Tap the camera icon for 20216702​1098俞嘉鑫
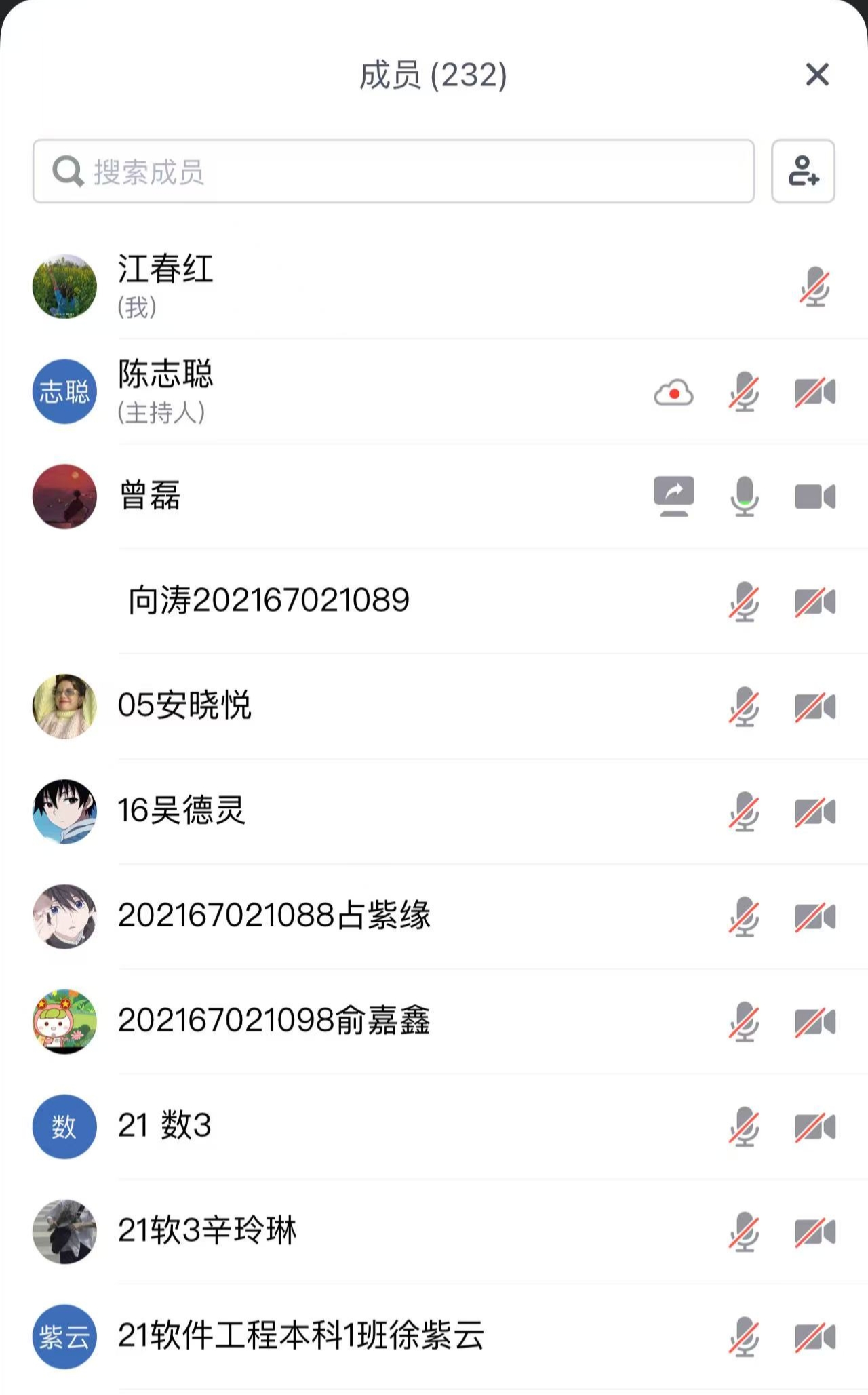This screenshot has width=868, height=1395. point(815,1021)
